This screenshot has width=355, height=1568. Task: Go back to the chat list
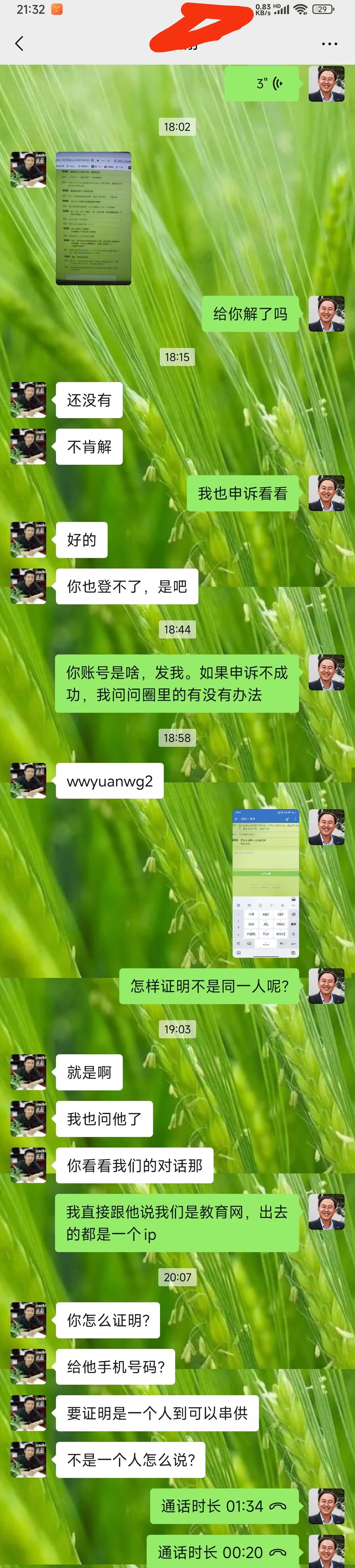point(19,43)
